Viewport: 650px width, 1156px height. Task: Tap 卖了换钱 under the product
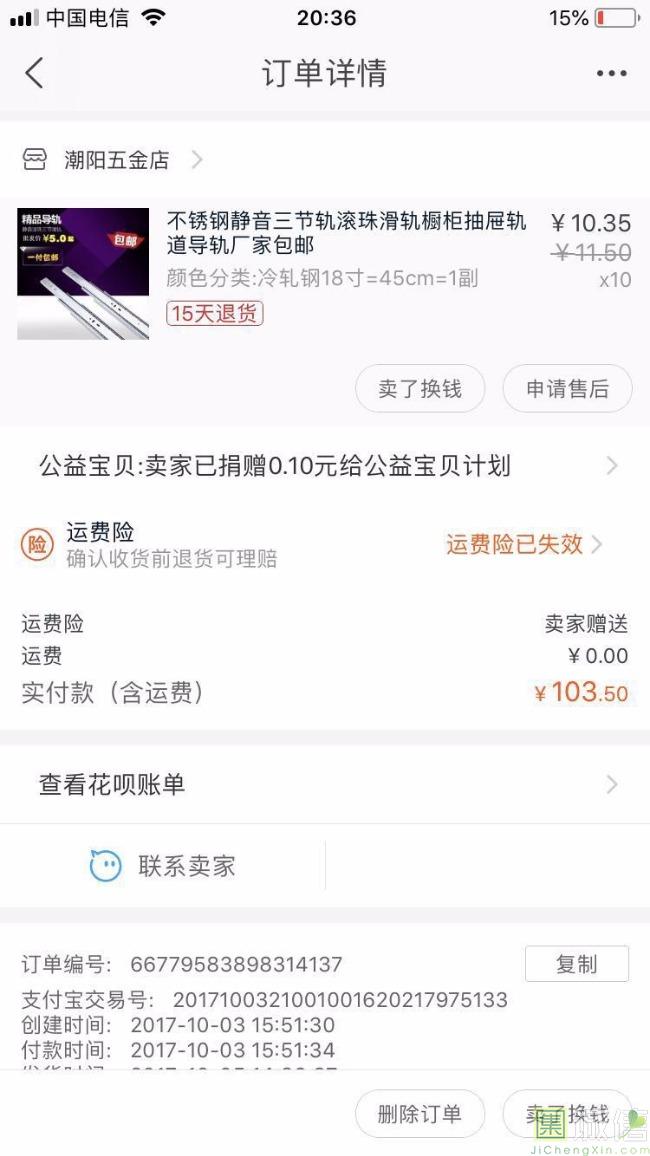420,389
